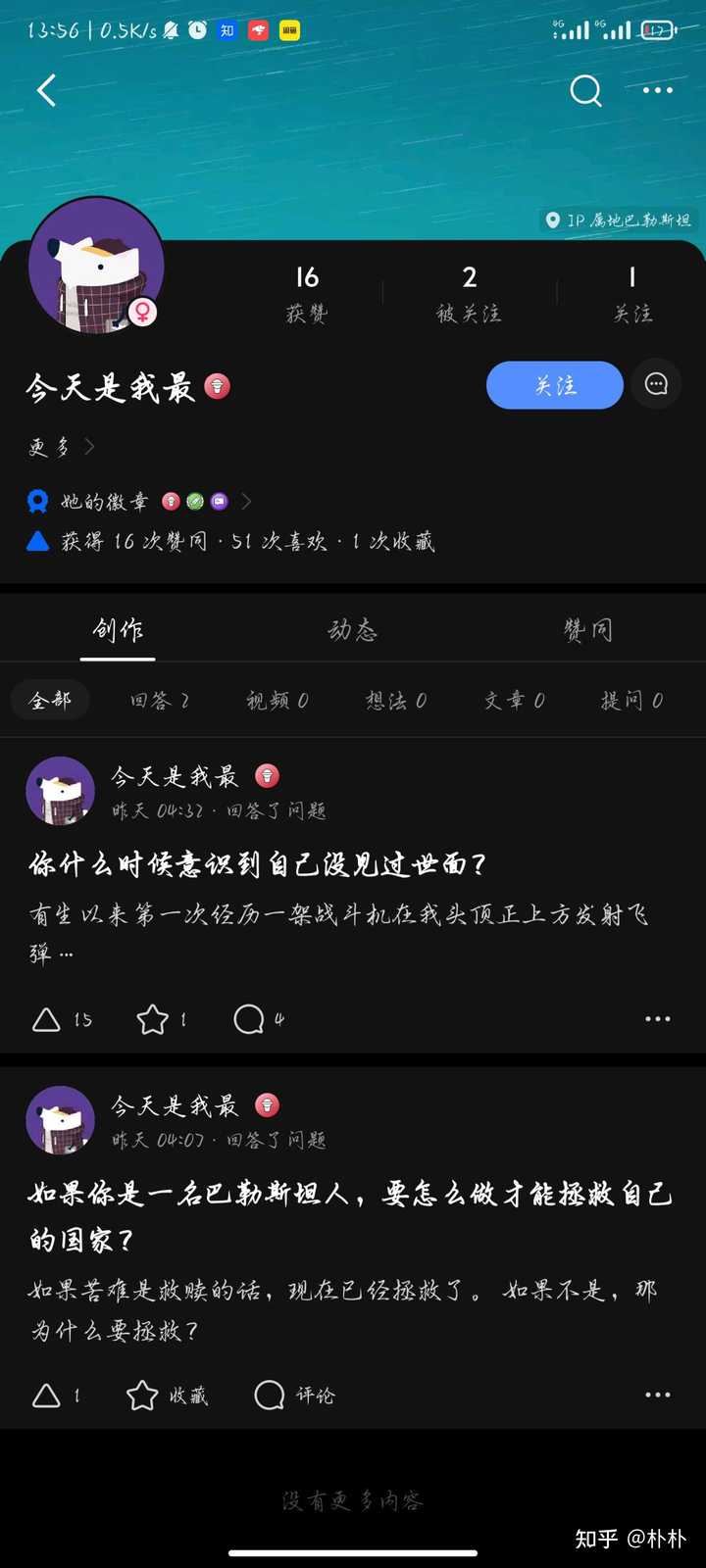This screenshot has width=706, height=1568.
Task: Open more options for the 巴勒斯坦人 answer
Action: point(657,1395)
